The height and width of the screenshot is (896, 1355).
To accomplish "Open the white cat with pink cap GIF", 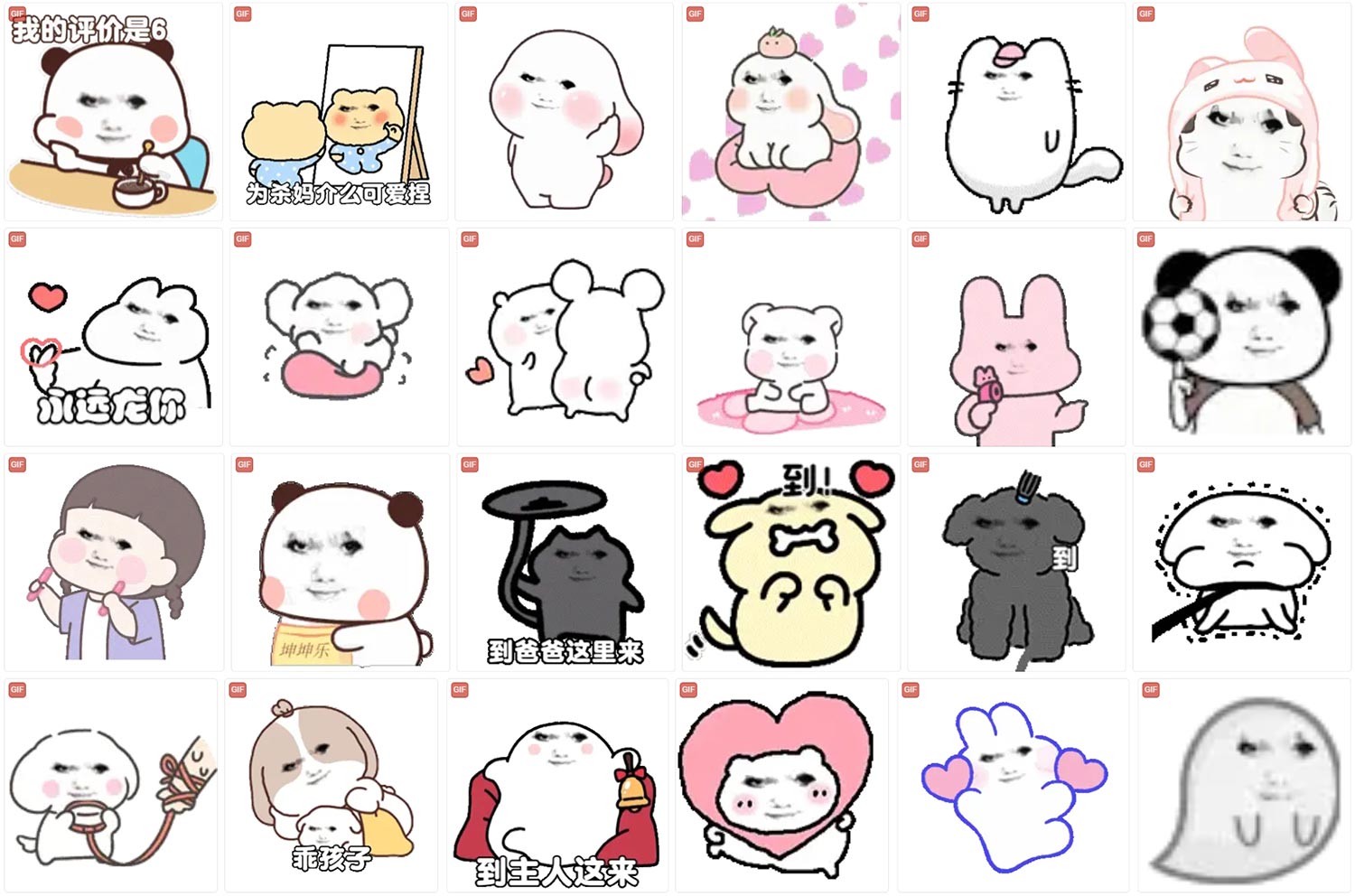I will 1016,113.
